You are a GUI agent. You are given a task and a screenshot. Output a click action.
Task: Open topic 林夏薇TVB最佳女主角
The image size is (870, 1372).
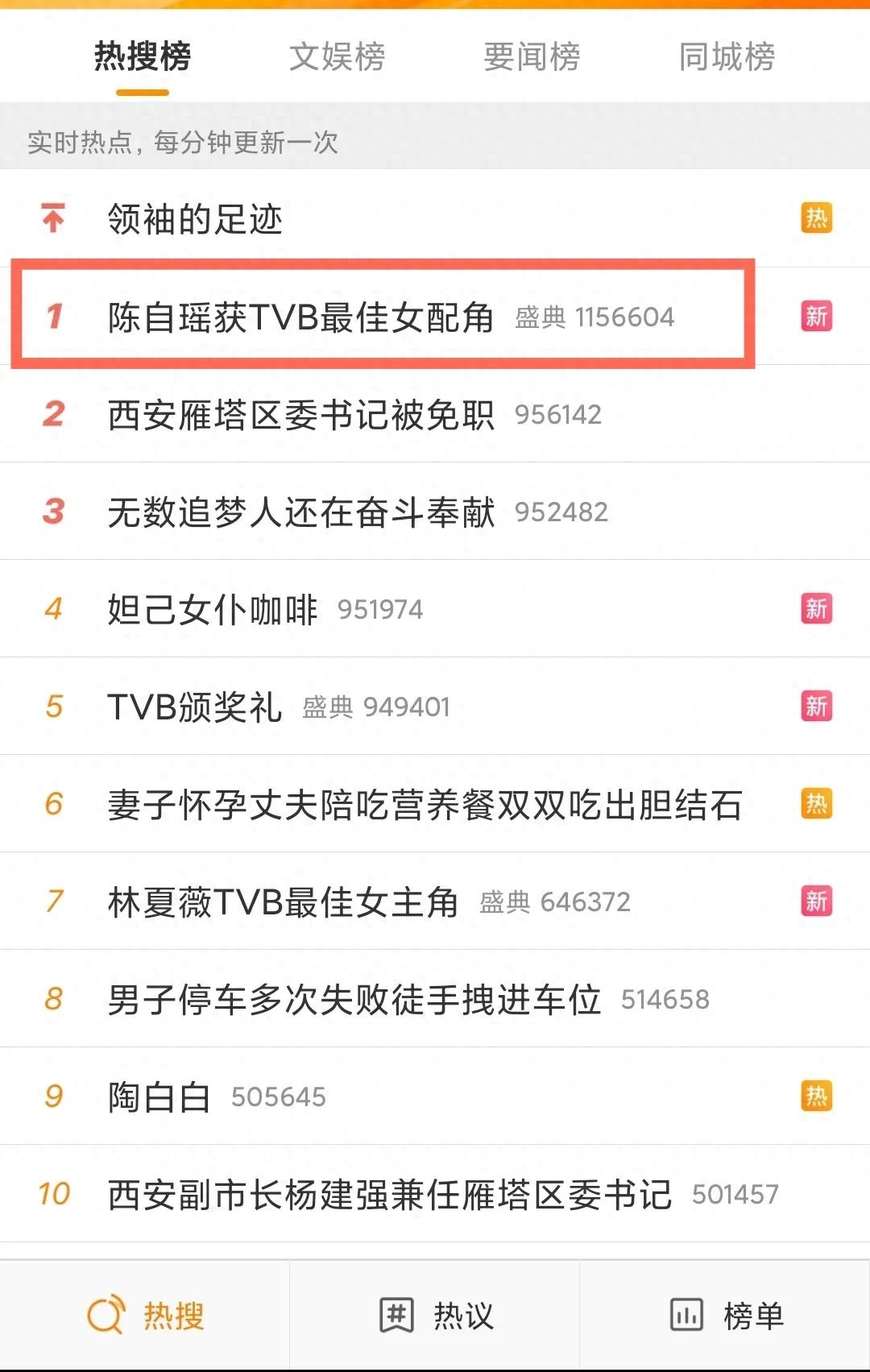[283, 902]
